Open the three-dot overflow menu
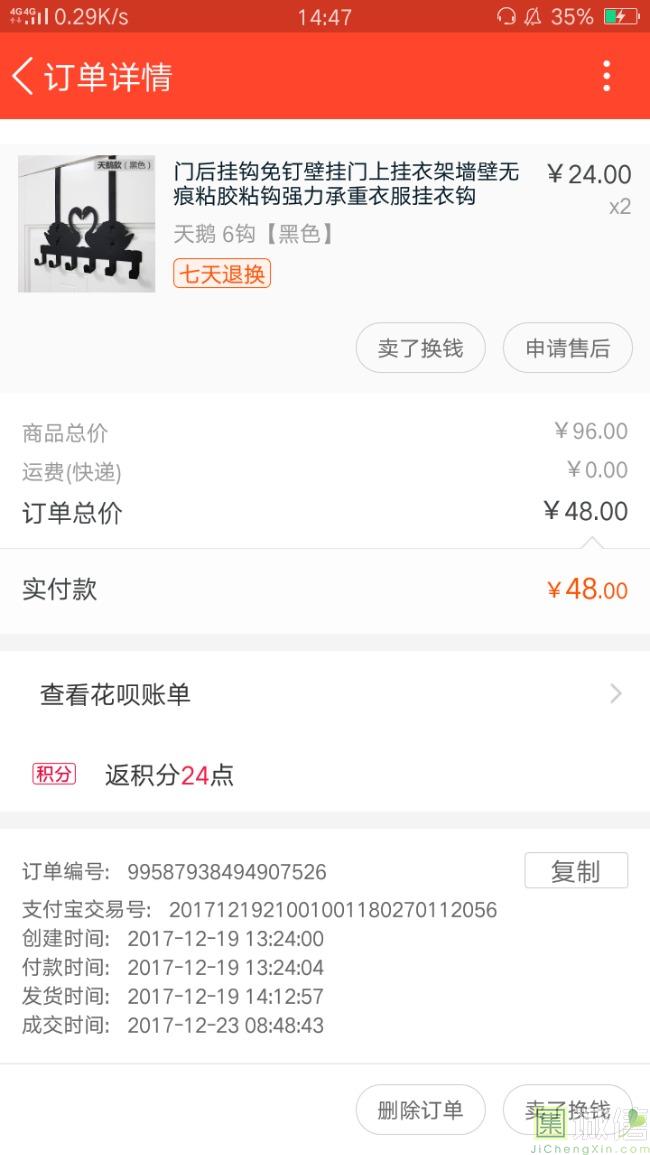 tap(606, 76)
